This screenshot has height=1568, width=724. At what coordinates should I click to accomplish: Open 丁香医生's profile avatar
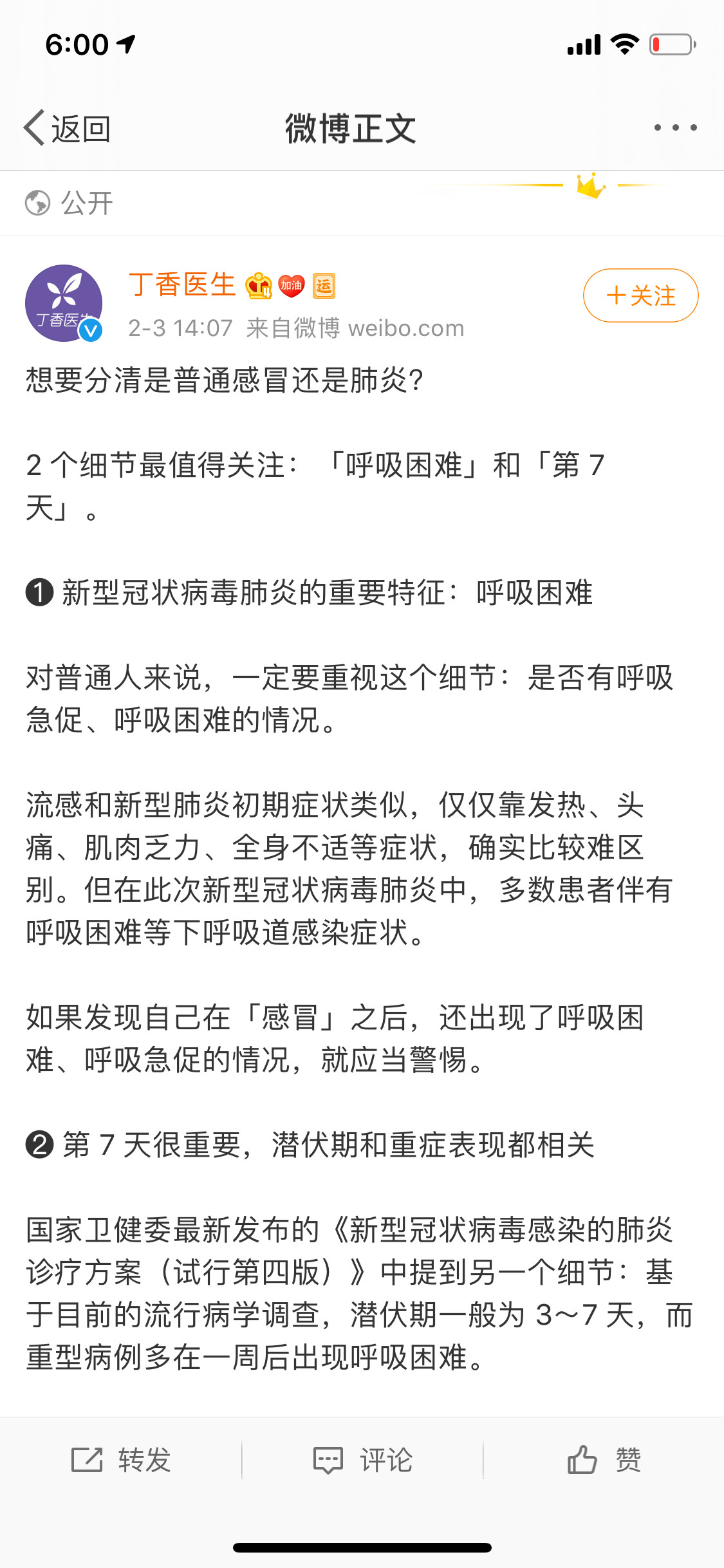pyautogui.click(x=64, y=303)
